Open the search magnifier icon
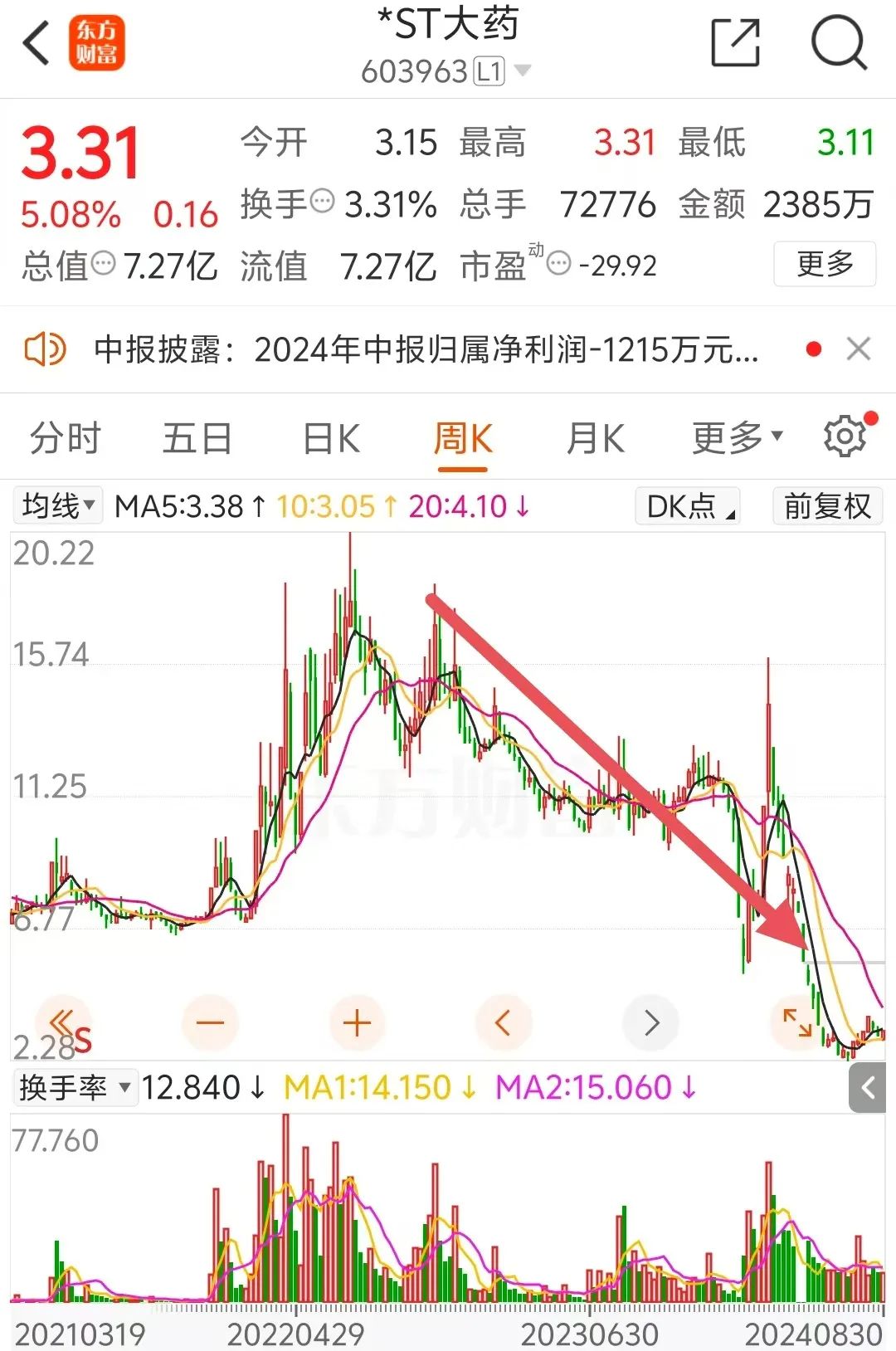The image size is (896, 1351). [841, 41]
